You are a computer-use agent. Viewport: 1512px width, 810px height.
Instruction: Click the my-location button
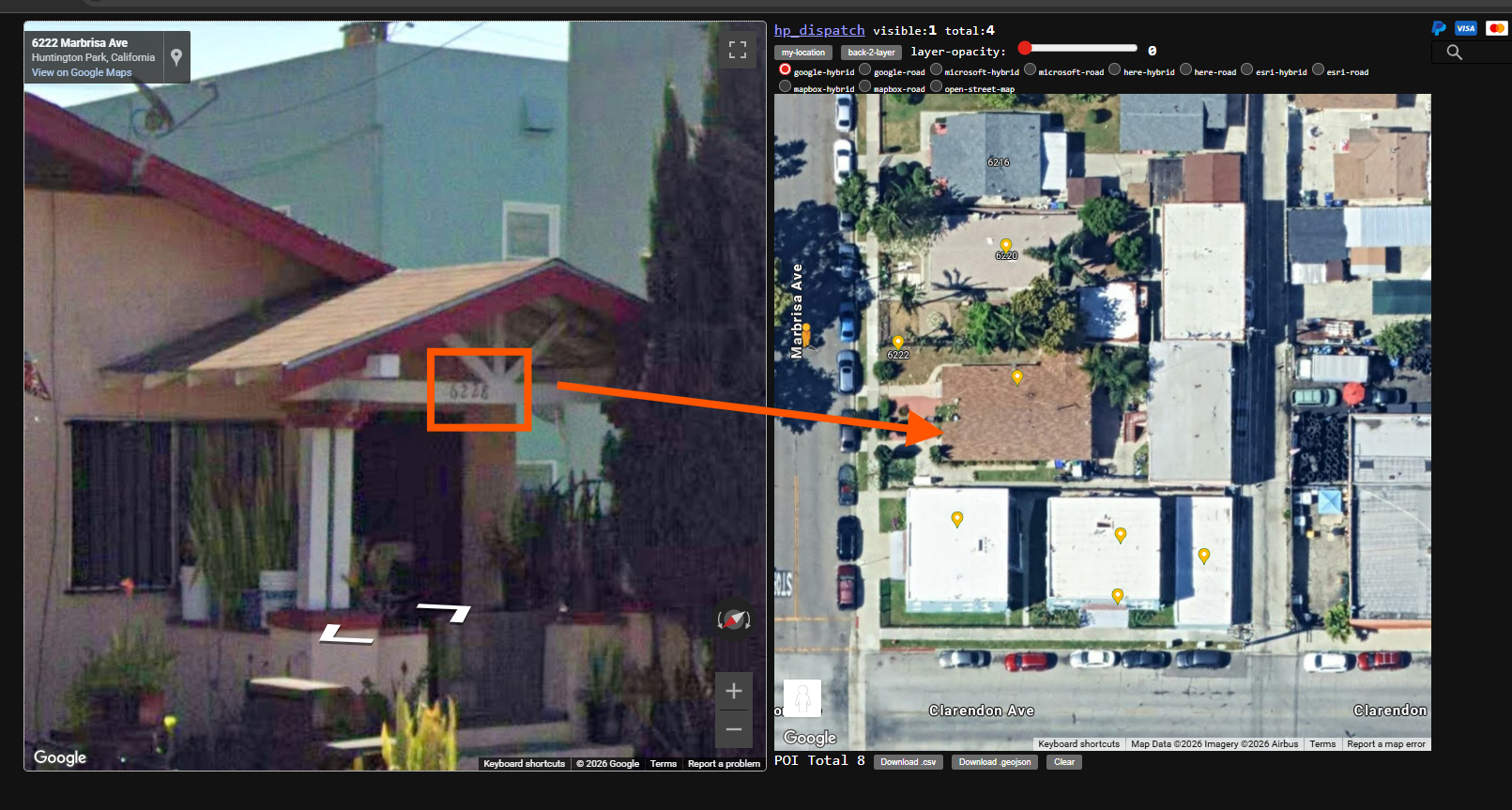(802, 53)
